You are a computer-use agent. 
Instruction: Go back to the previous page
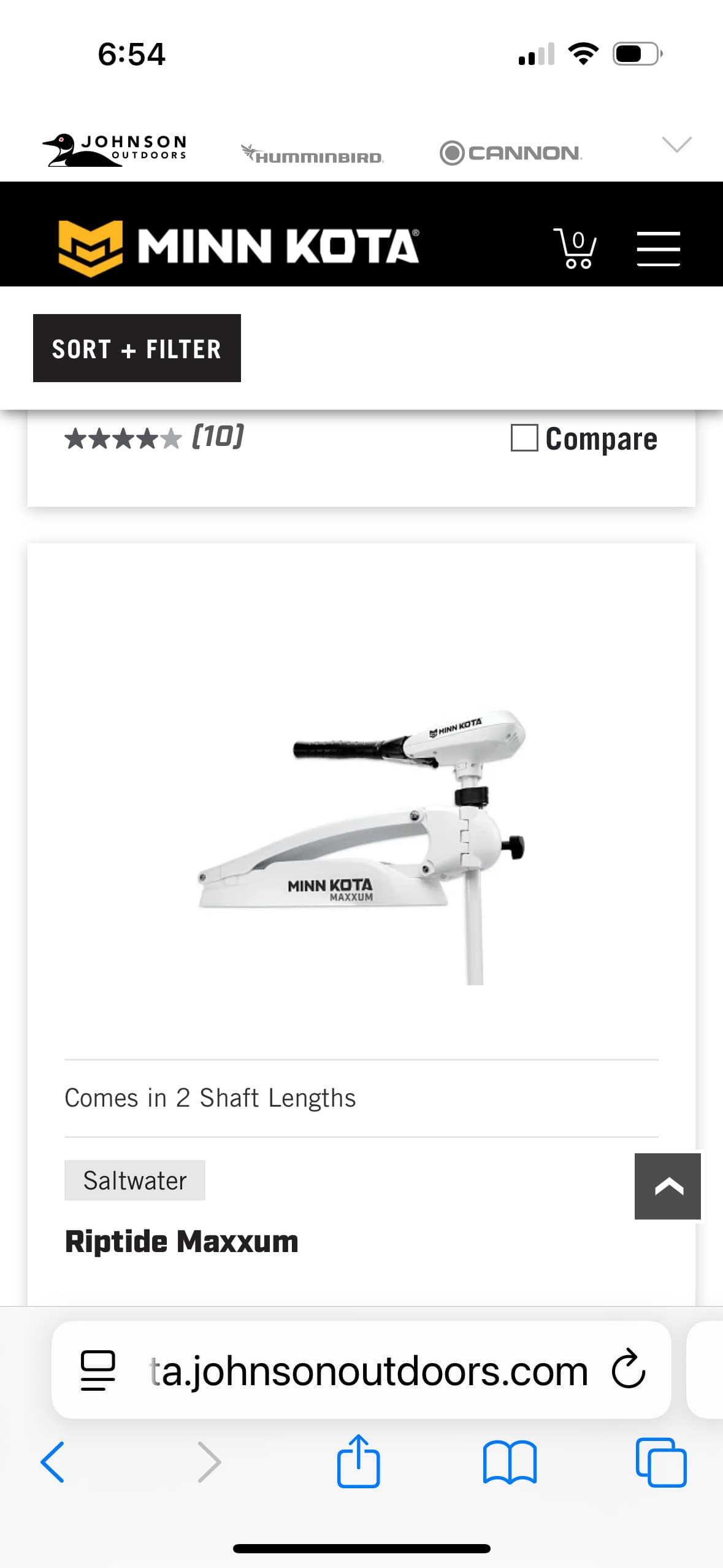[52, 1462]
